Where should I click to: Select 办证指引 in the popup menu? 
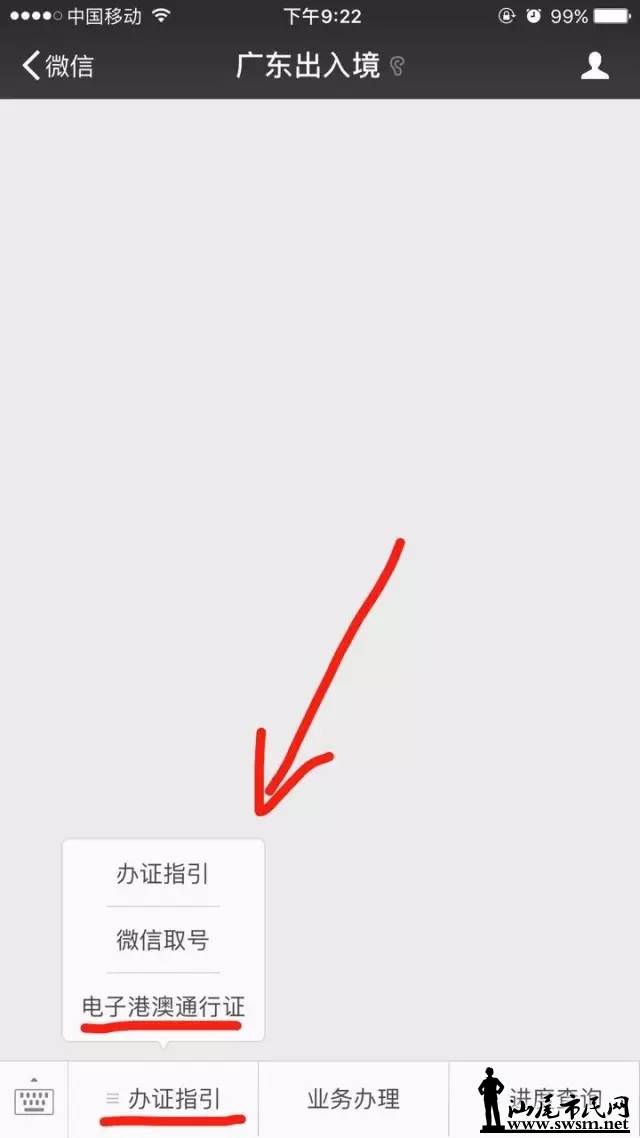click(163, 873)
